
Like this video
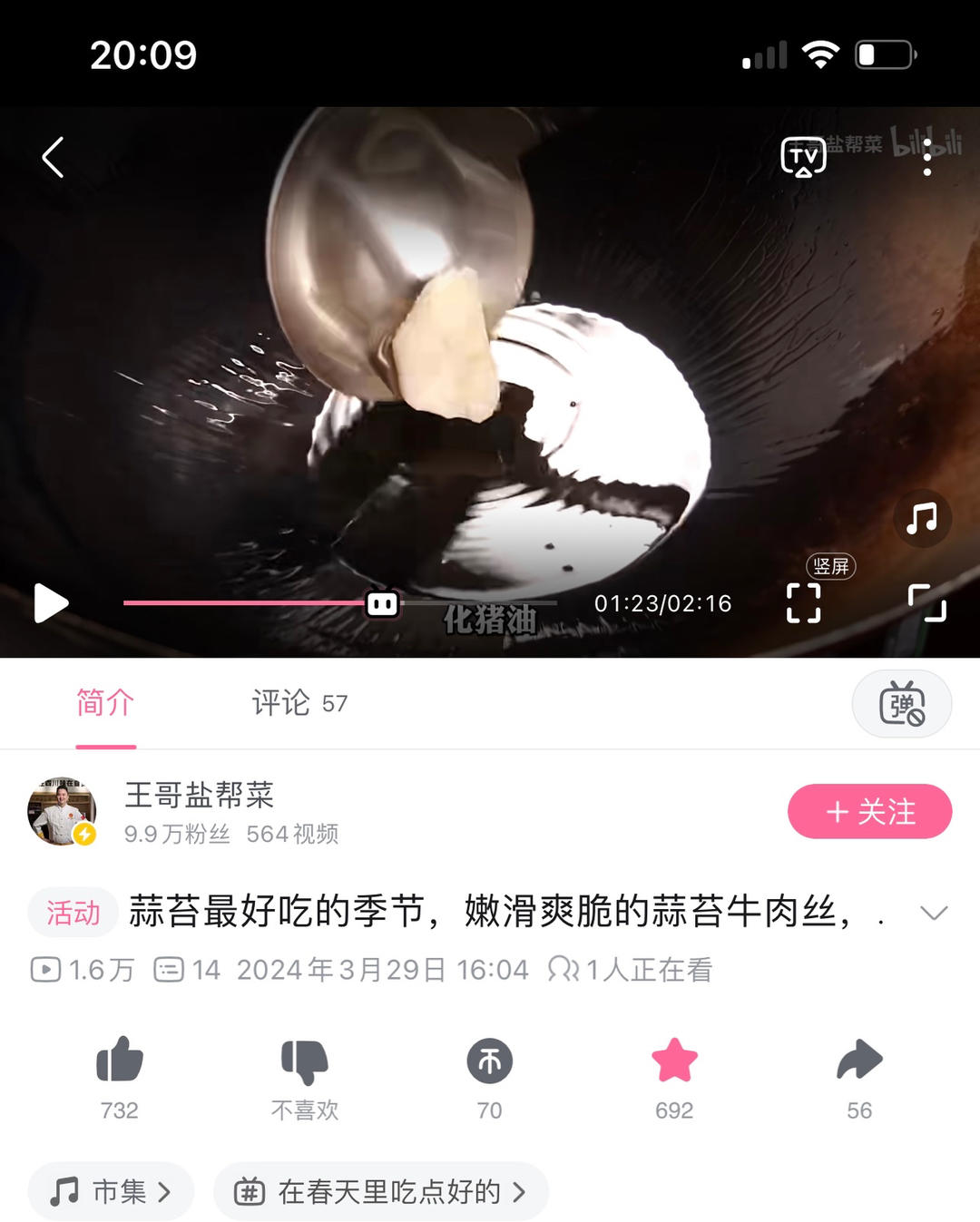120,1060
